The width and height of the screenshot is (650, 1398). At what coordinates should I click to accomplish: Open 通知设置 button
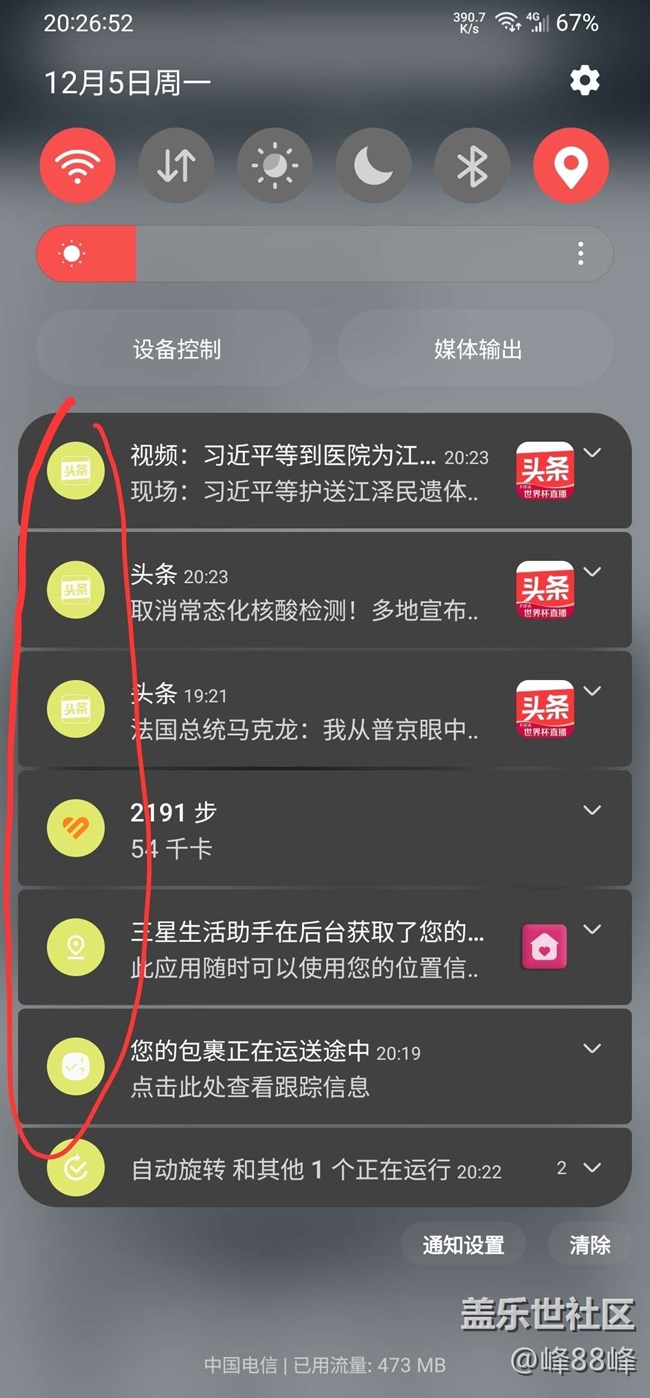462,1245
